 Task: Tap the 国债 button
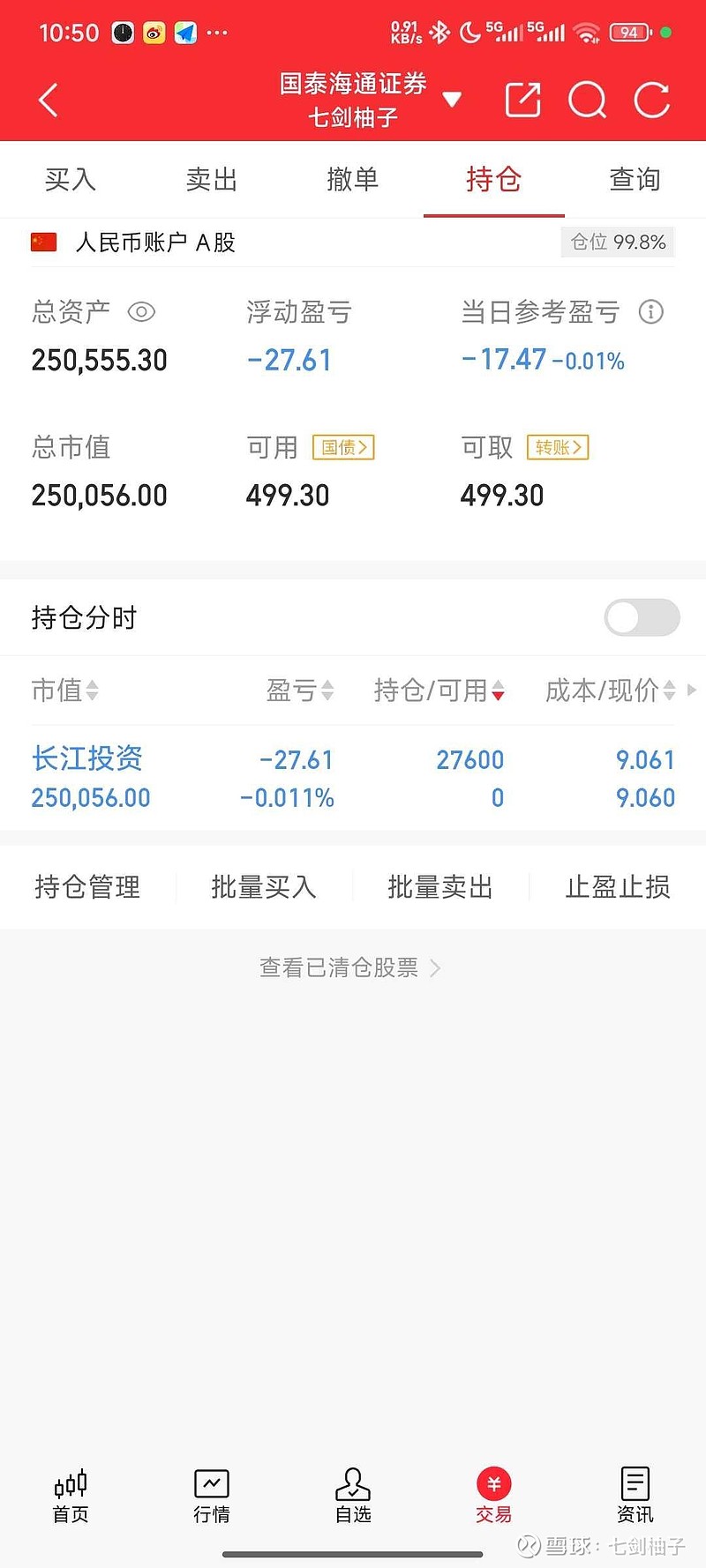tap(344, 447)
